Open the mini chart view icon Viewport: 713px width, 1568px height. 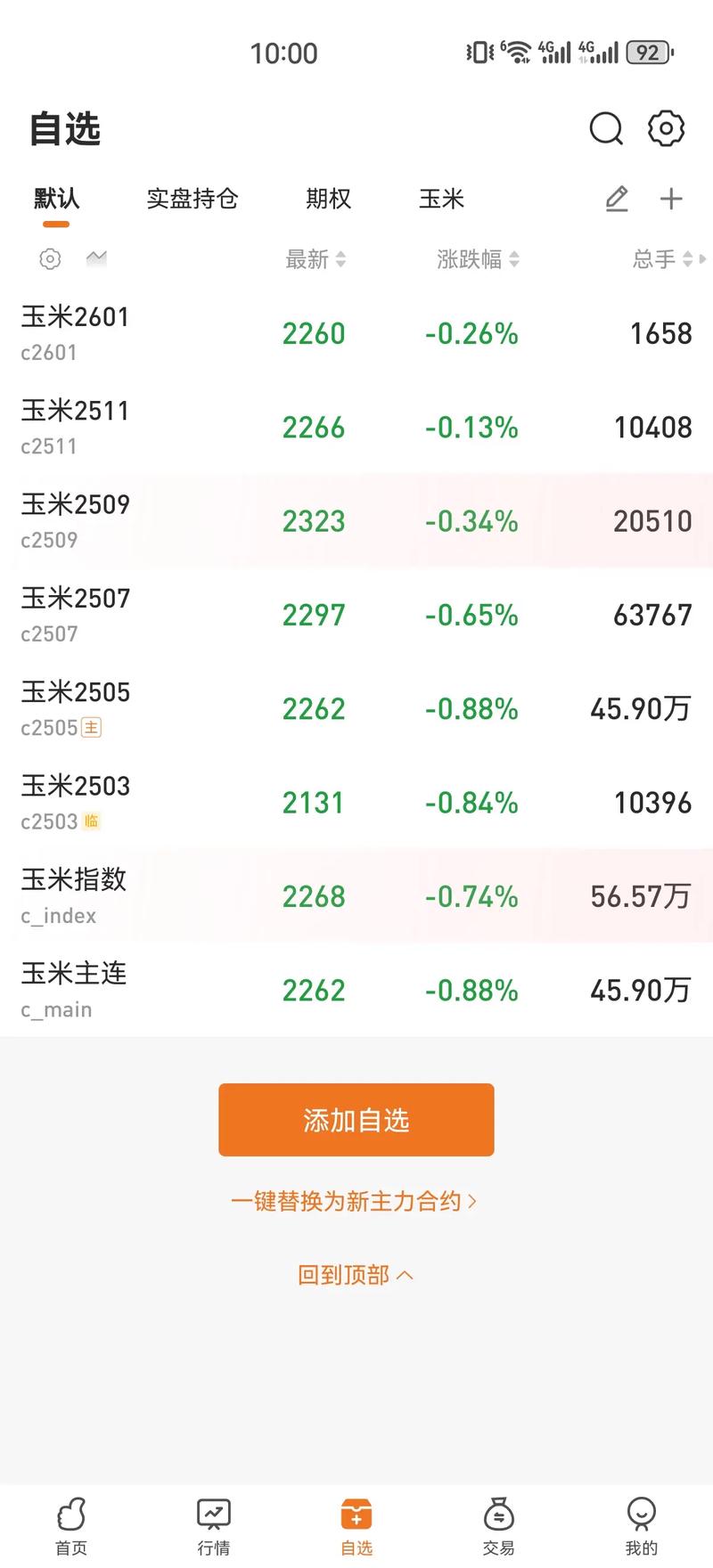click(x=96, y=258)
